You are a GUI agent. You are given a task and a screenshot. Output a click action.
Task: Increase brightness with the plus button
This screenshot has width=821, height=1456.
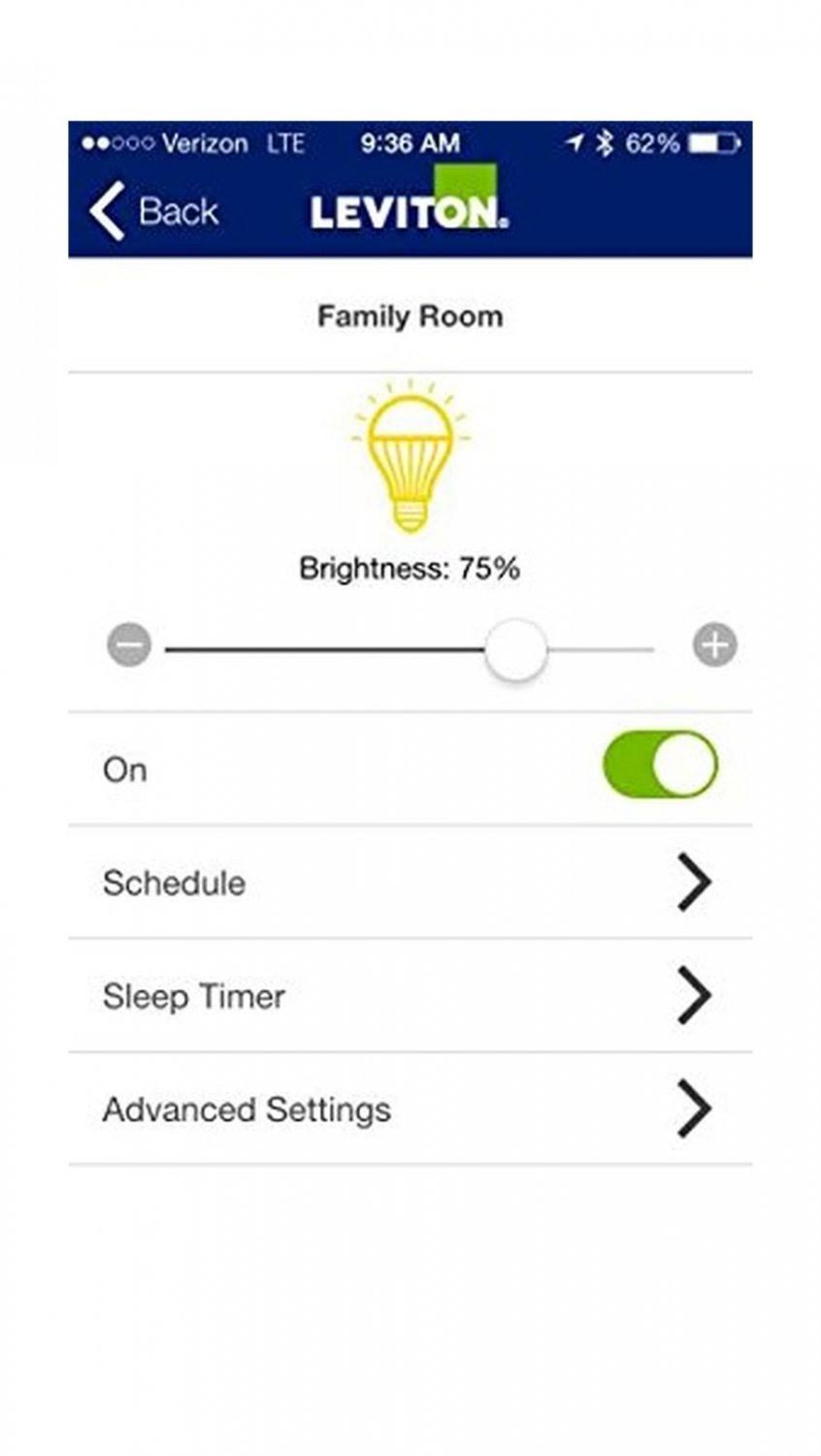pos(715,645)
